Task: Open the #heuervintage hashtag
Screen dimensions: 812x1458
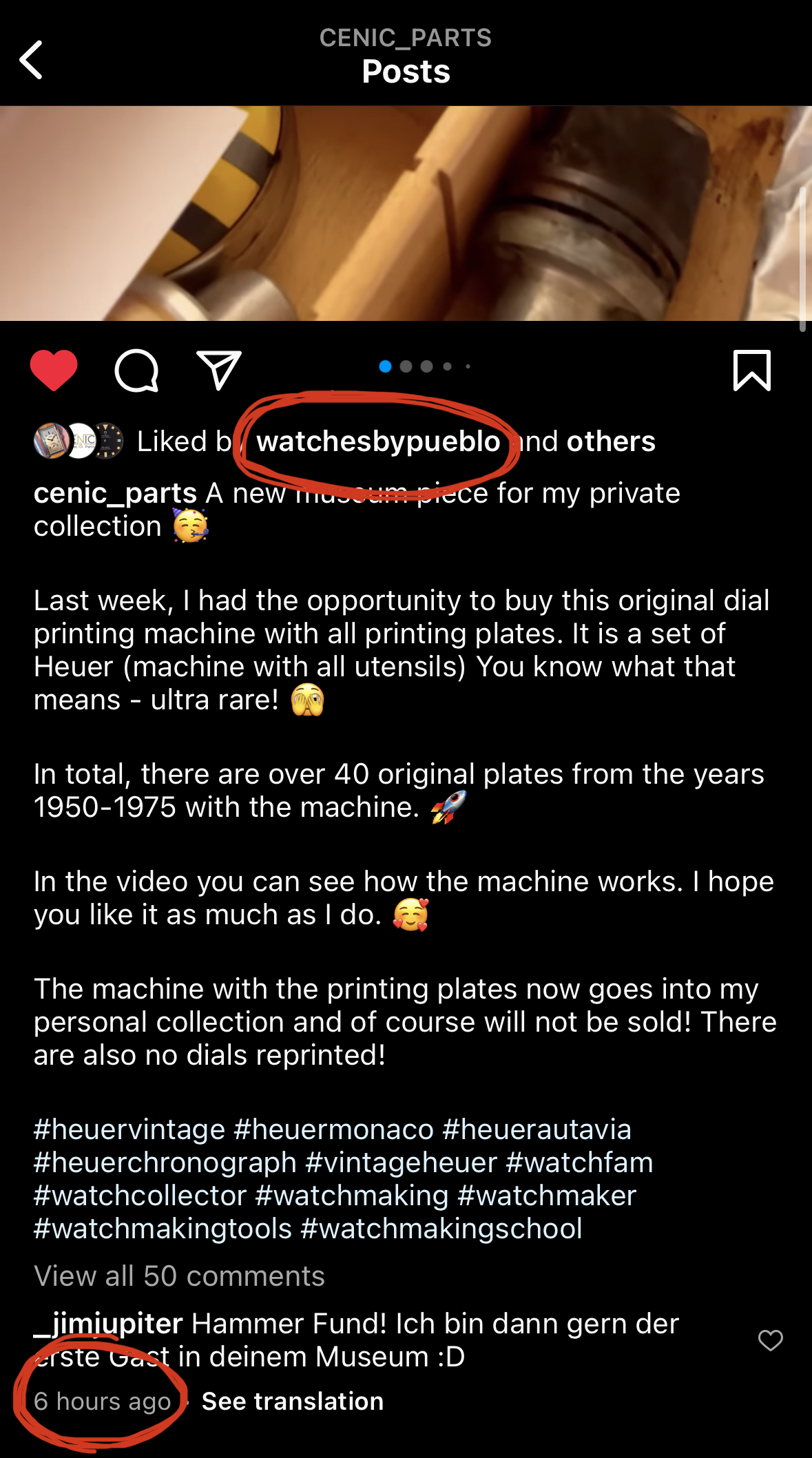Action: 129,1129
